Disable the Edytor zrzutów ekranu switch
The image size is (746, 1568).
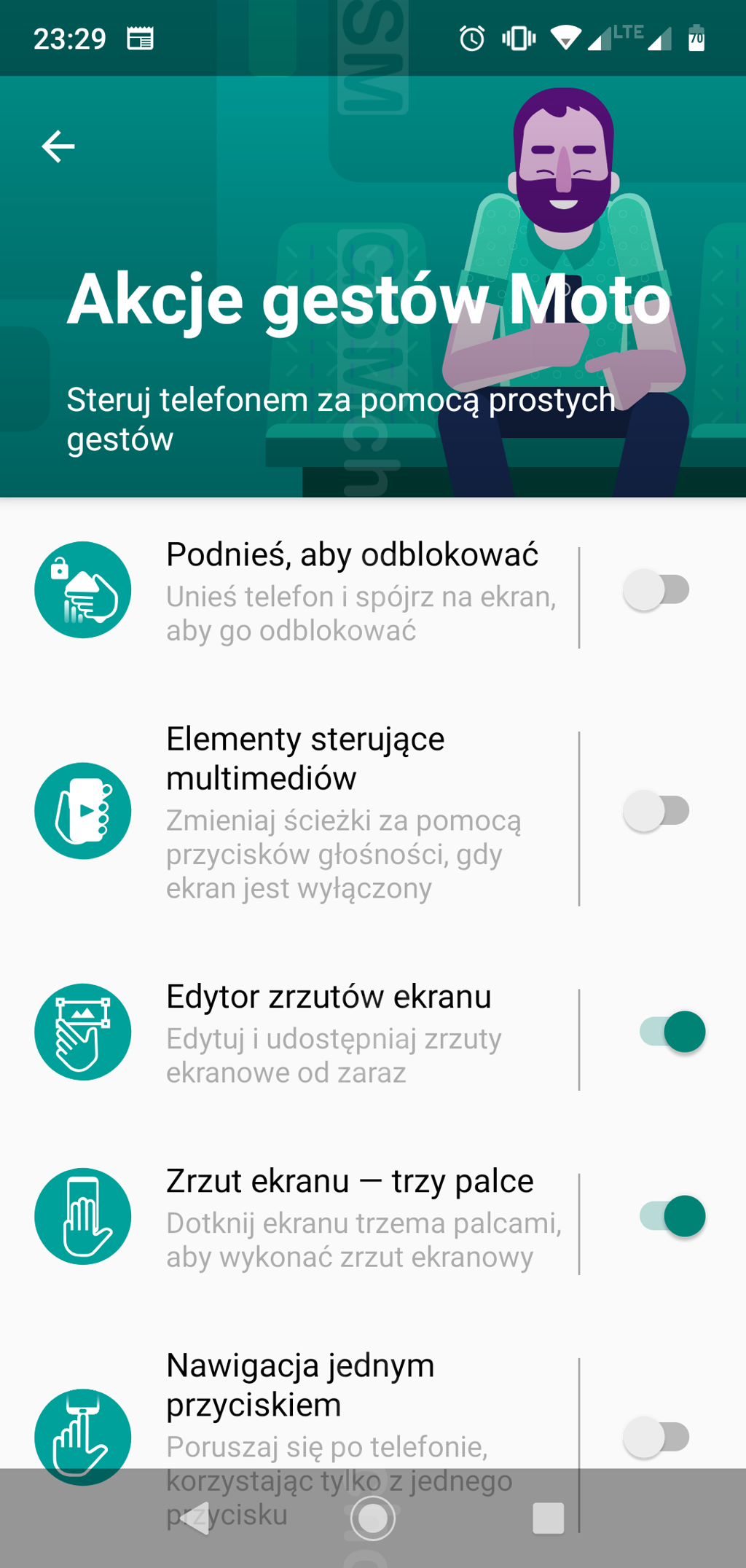(x=672, y=1032)
